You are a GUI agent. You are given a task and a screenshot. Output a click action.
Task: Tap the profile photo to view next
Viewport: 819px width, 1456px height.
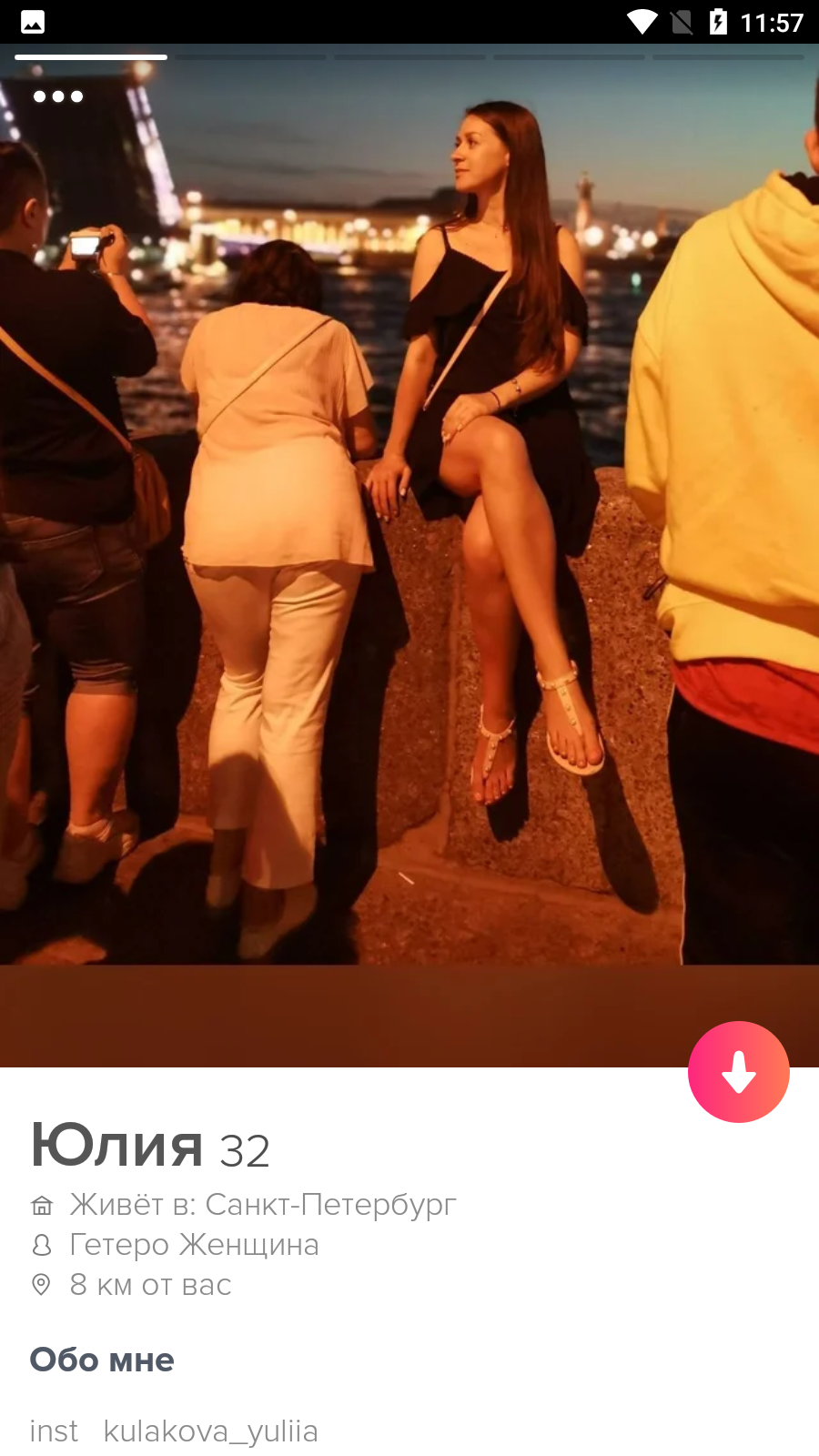[x=409, y=555]
